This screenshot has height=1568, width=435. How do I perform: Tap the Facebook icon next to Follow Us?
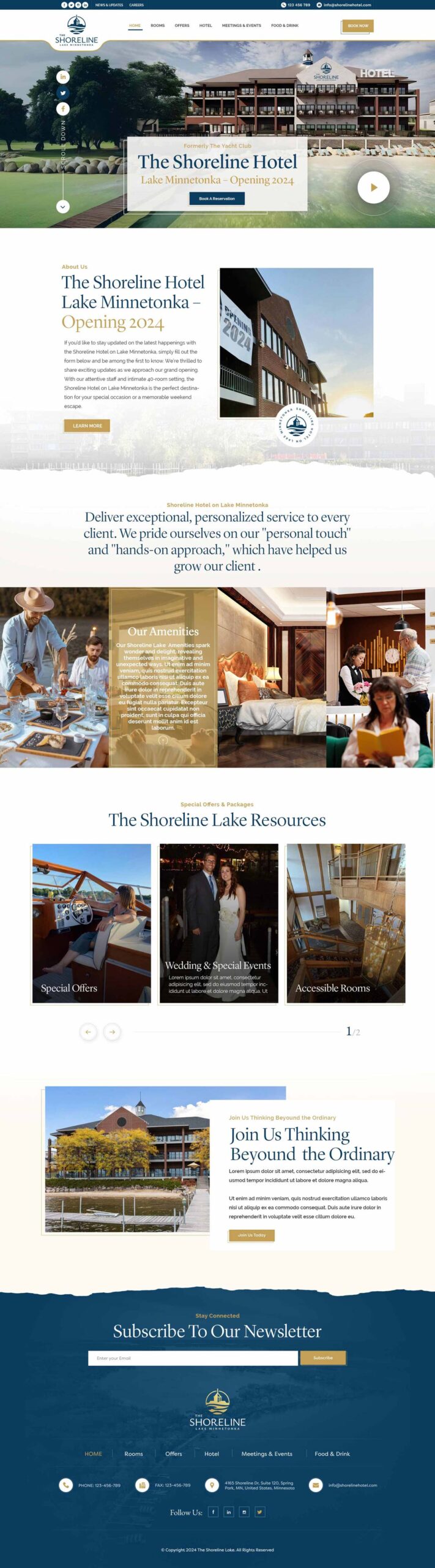click(x=213, y=1512)
